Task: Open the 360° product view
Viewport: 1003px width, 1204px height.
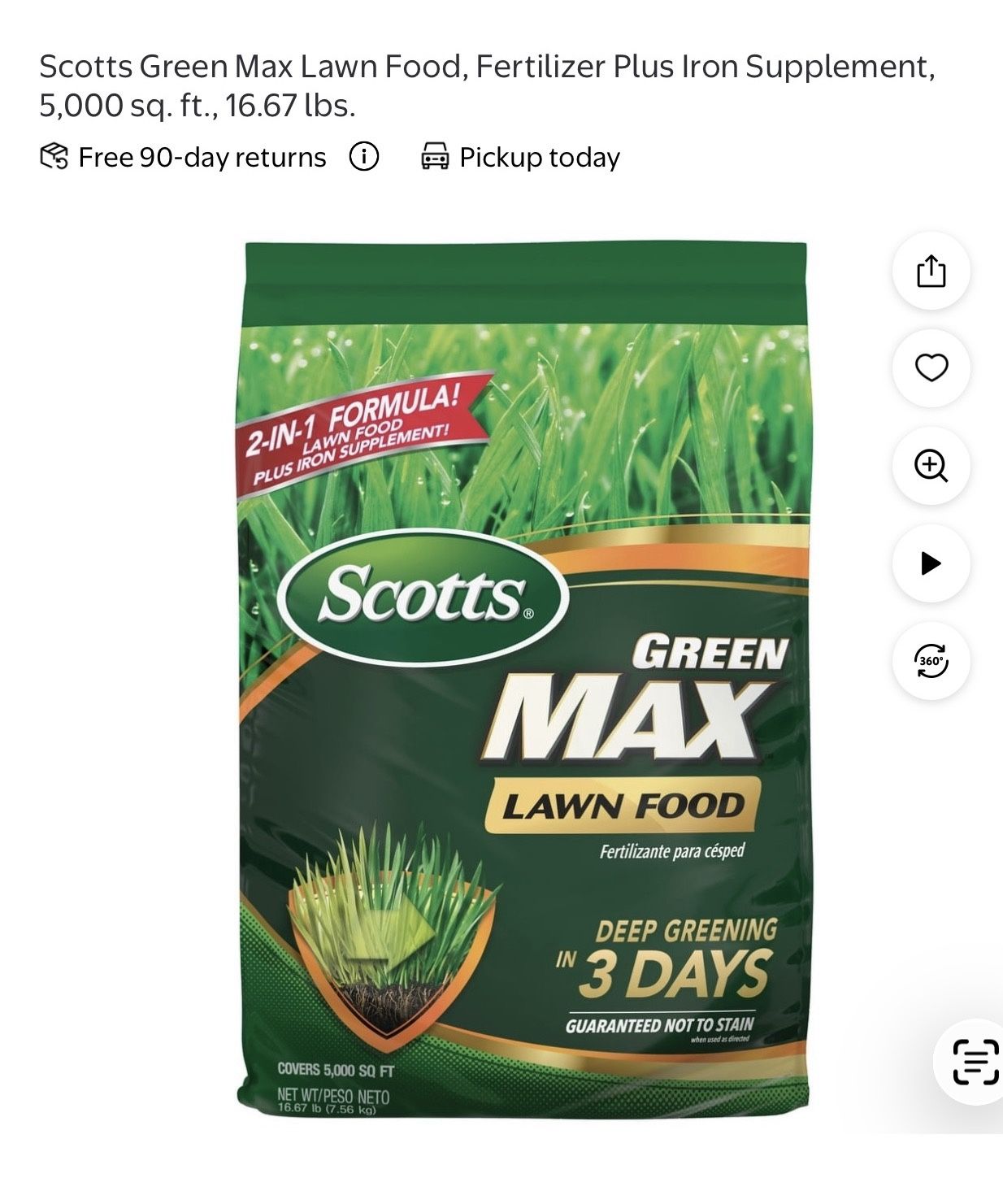Action: tap(931, 661)
